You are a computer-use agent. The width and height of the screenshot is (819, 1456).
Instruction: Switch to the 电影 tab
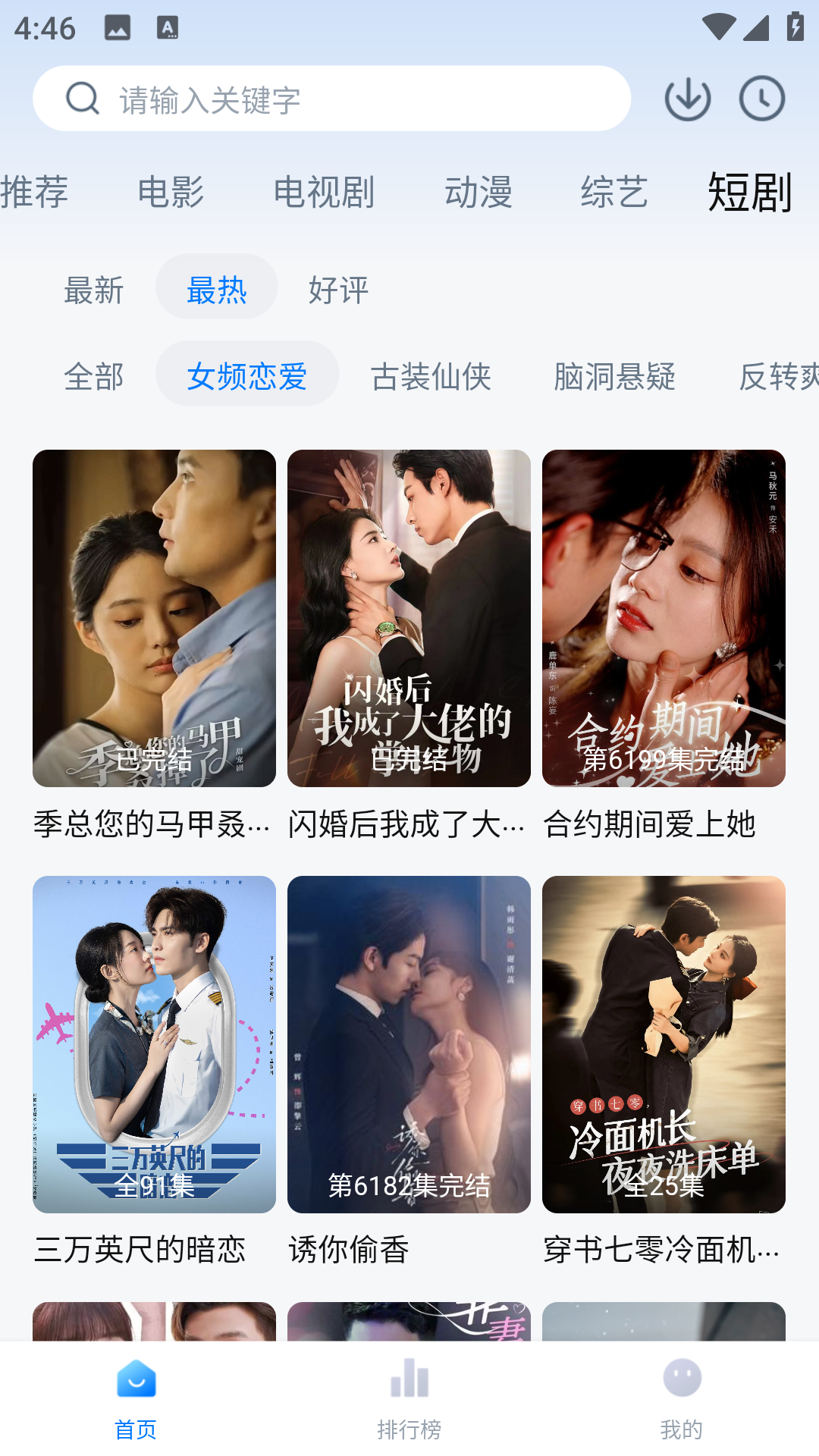point(171,192)
